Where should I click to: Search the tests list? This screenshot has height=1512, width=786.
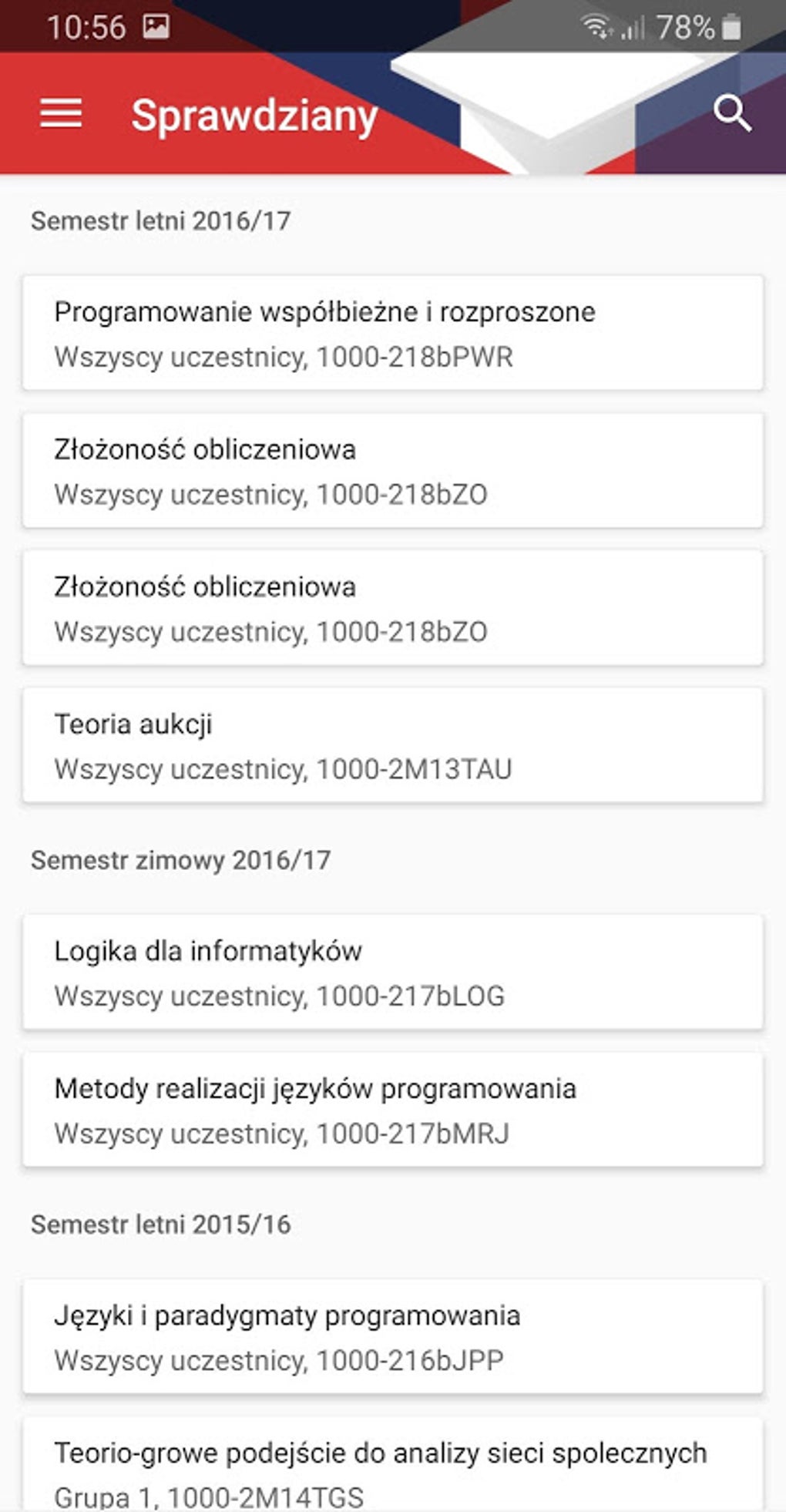tap(731, 114)
